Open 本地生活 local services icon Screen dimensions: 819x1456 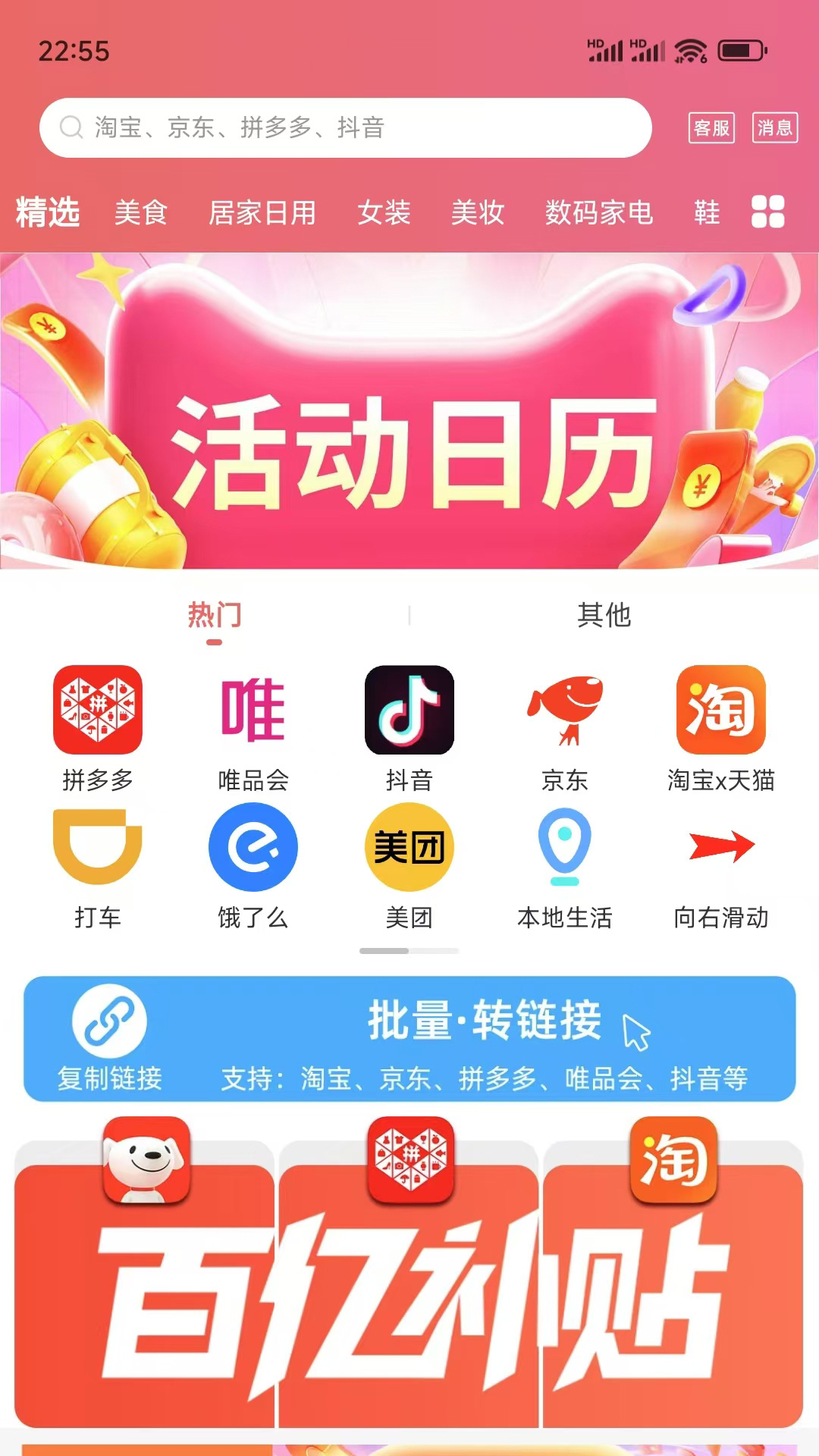564,847
